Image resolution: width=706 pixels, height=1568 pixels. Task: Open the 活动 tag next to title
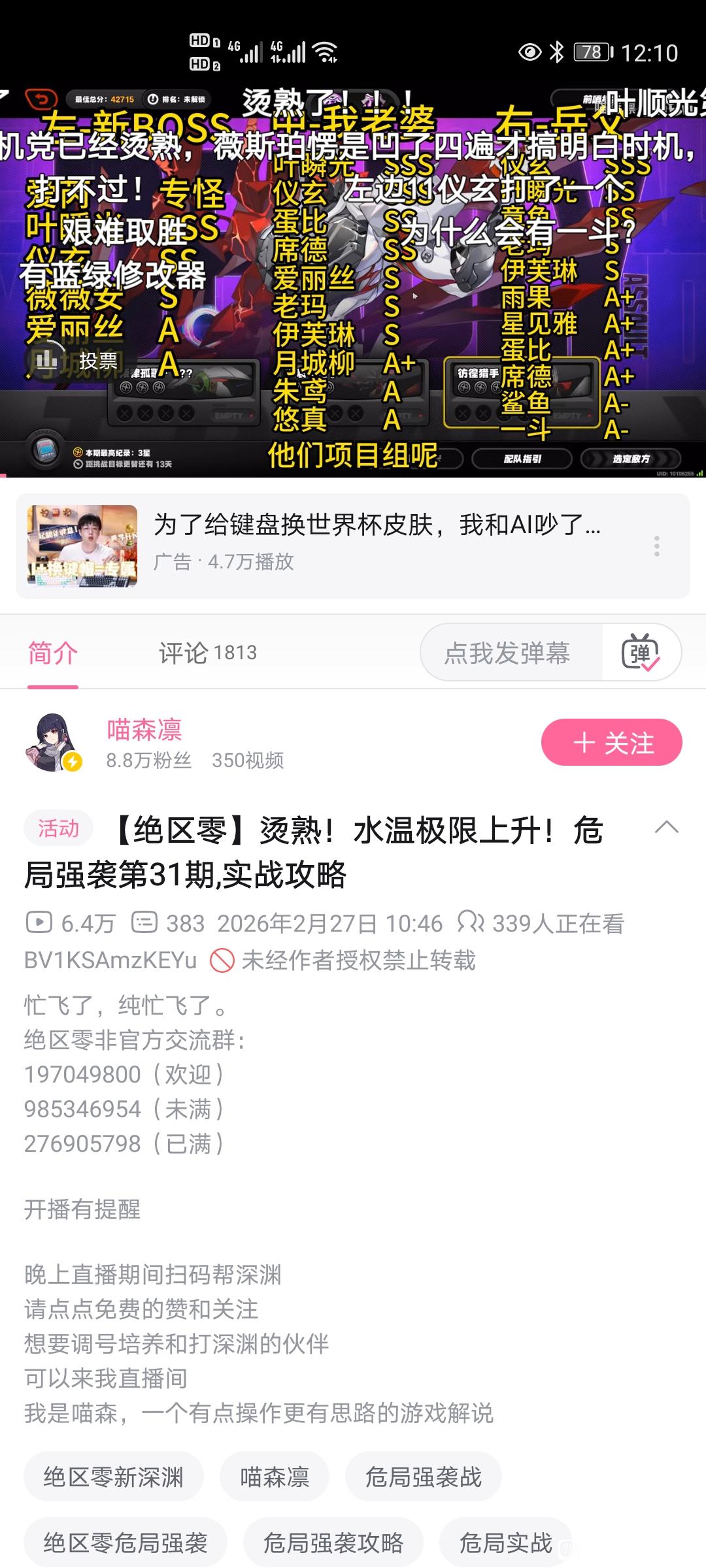click(58, 828)
